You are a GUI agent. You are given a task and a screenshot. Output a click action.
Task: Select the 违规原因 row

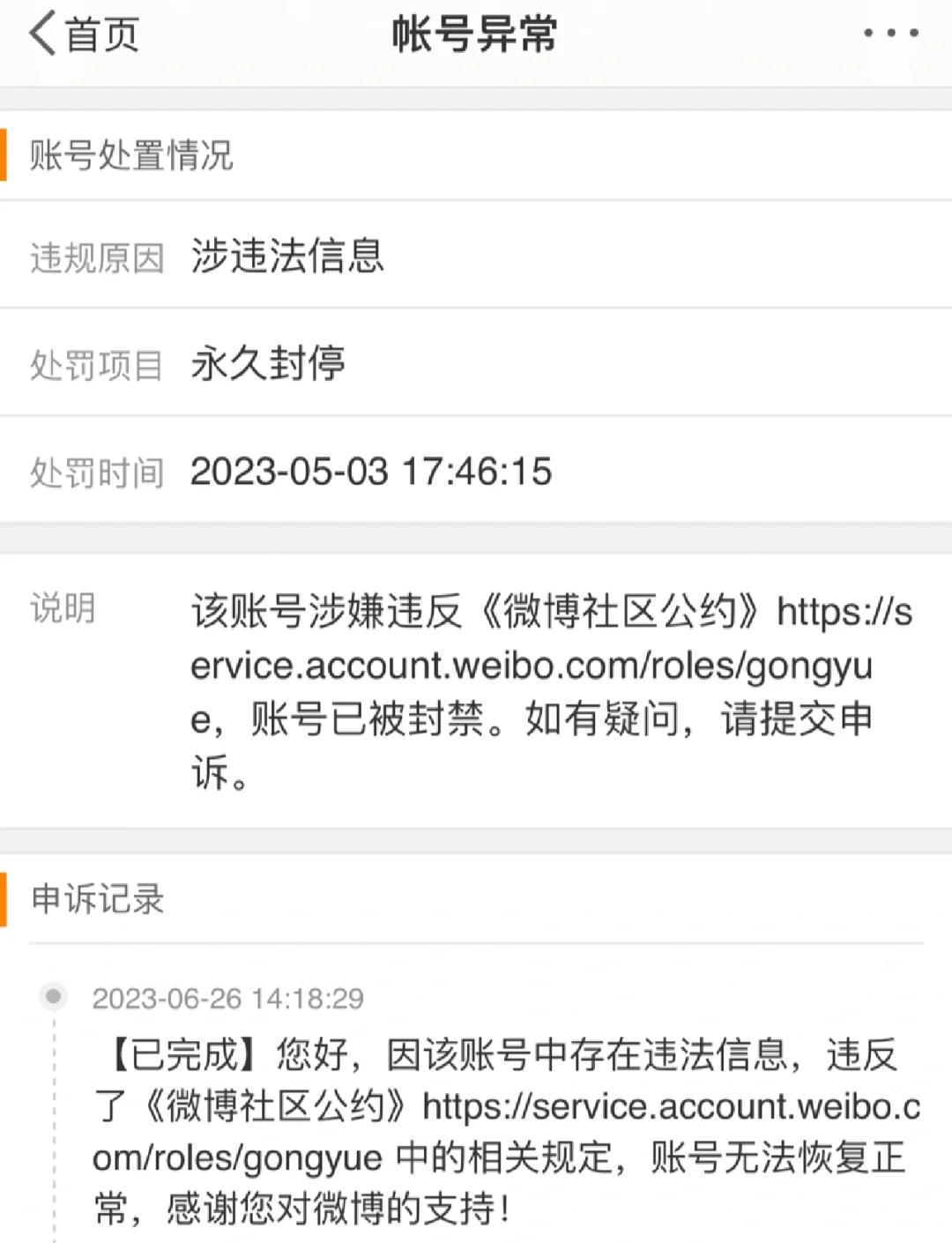pos(476,257)
